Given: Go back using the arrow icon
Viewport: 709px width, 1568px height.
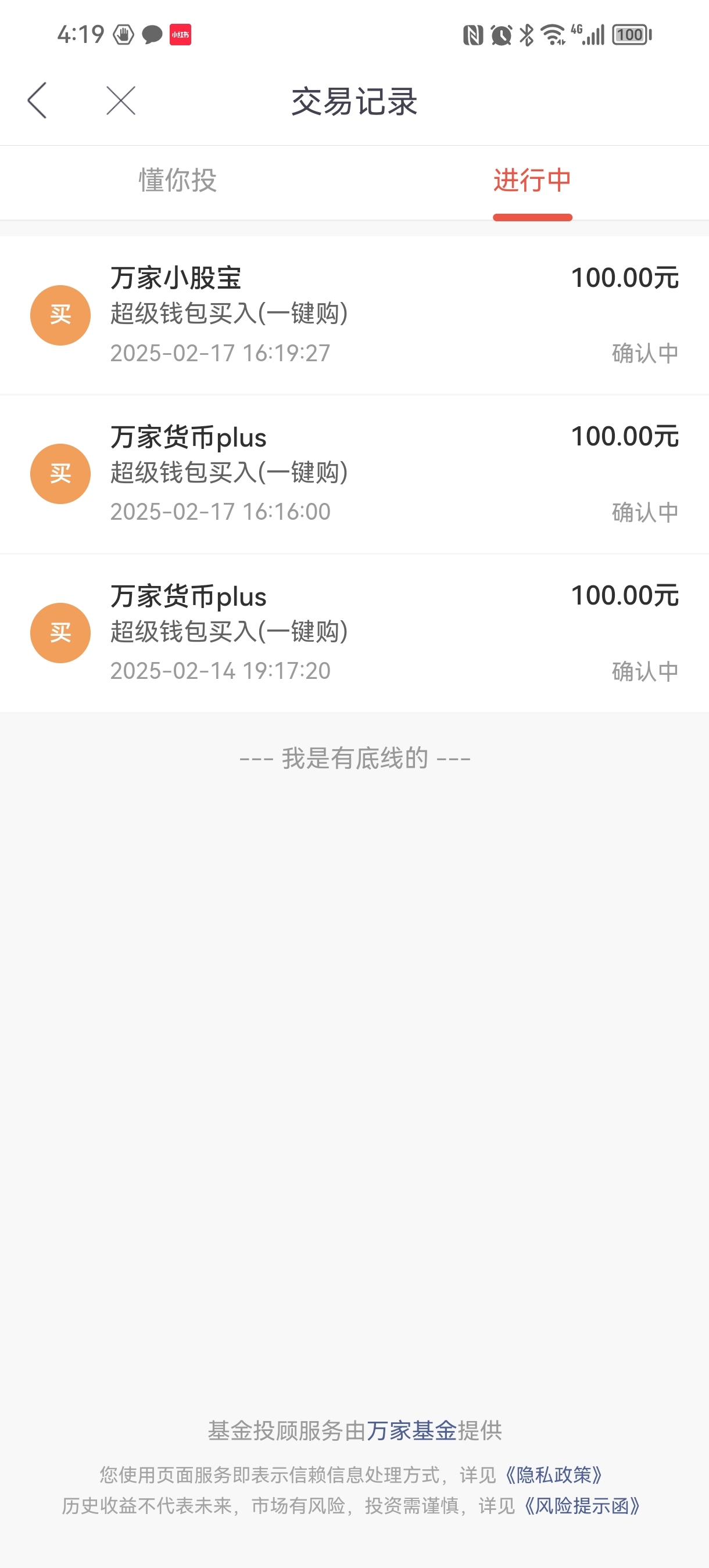Looking at the screenshot, I should pos(37,100).
